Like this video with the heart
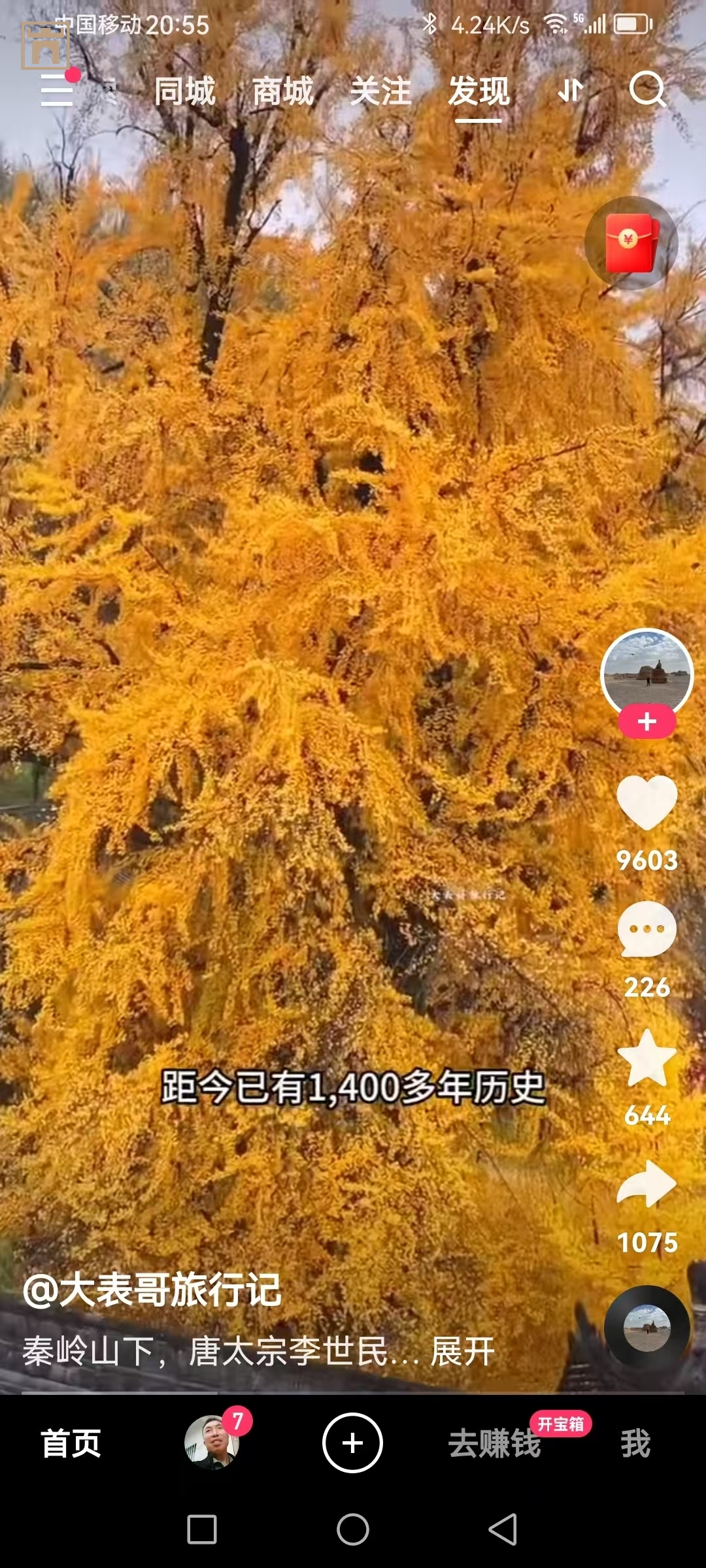Viewport: 706px width, 1568px height. tap(647, 802)
